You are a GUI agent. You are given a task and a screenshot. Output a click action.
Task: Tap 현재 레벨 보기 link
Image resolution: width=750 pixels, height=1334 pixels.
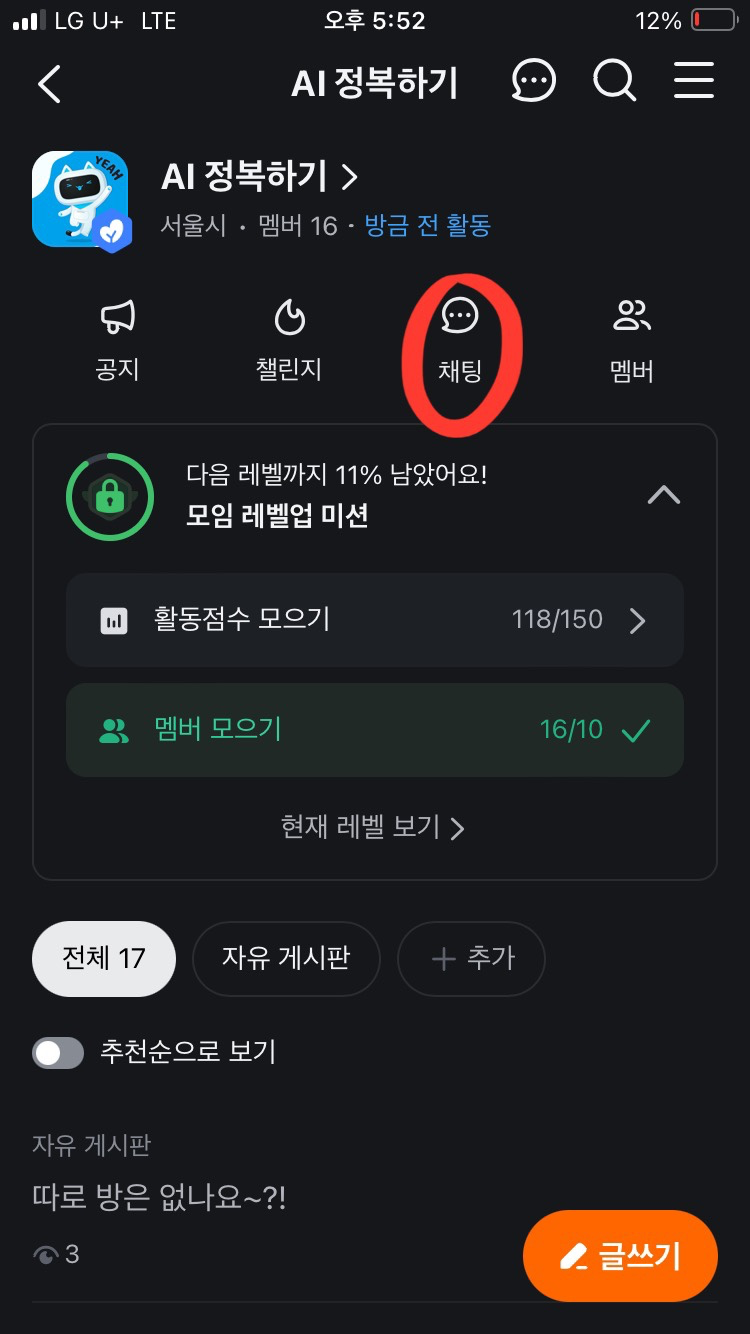tap(373, 827)
